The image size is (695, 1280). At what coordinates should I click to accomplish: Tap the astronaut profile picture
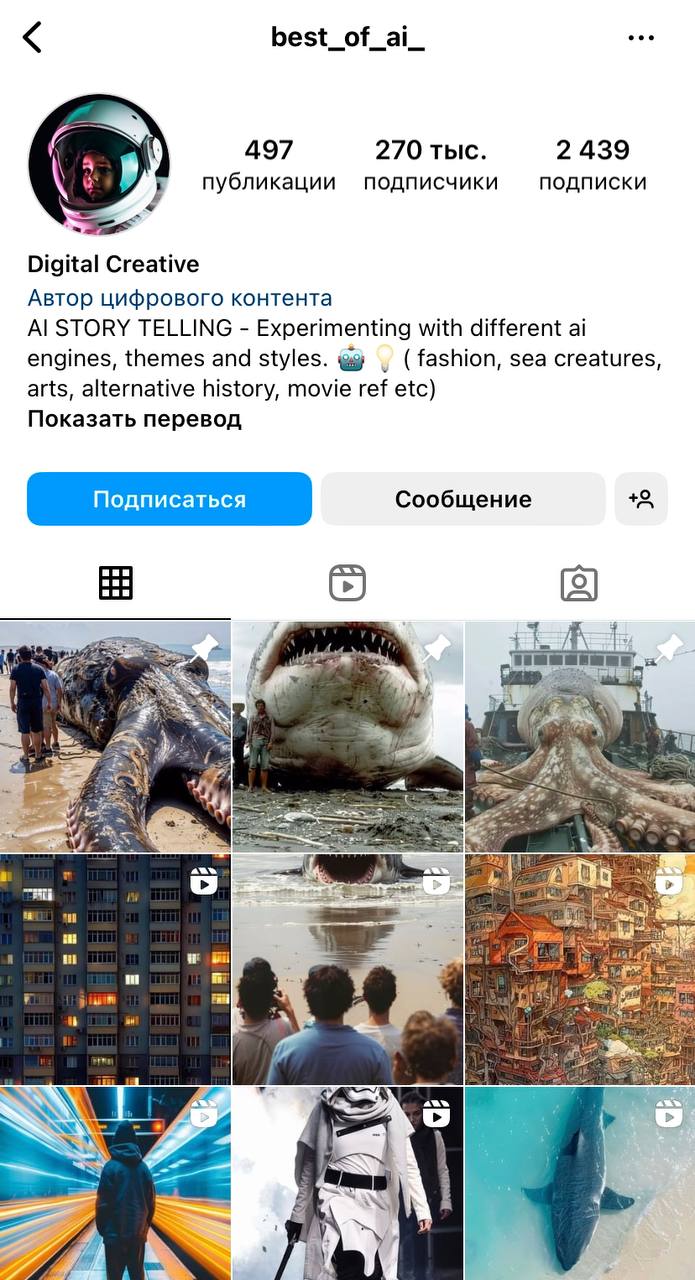(x=98, y=164)
